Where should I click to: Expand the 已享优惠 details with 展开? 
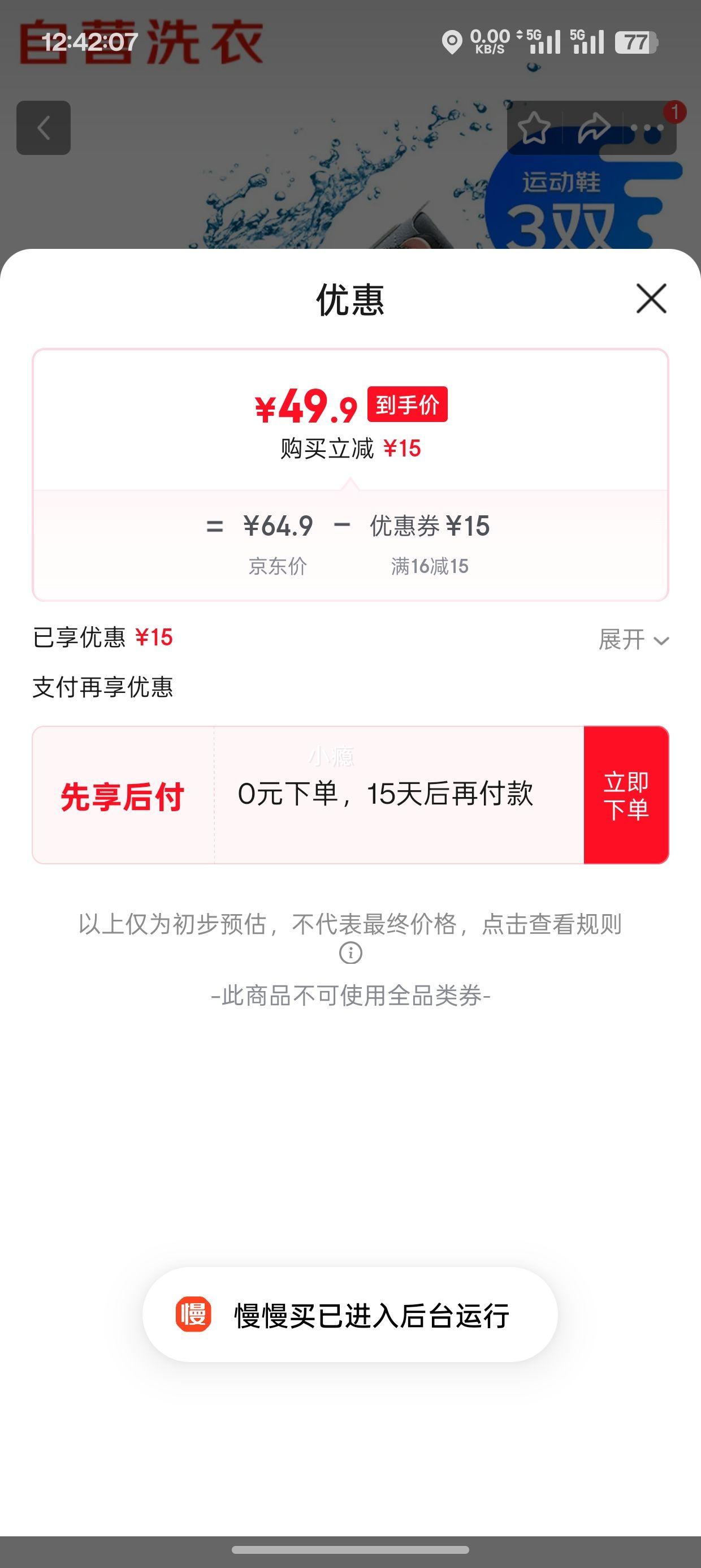(633, 640)
